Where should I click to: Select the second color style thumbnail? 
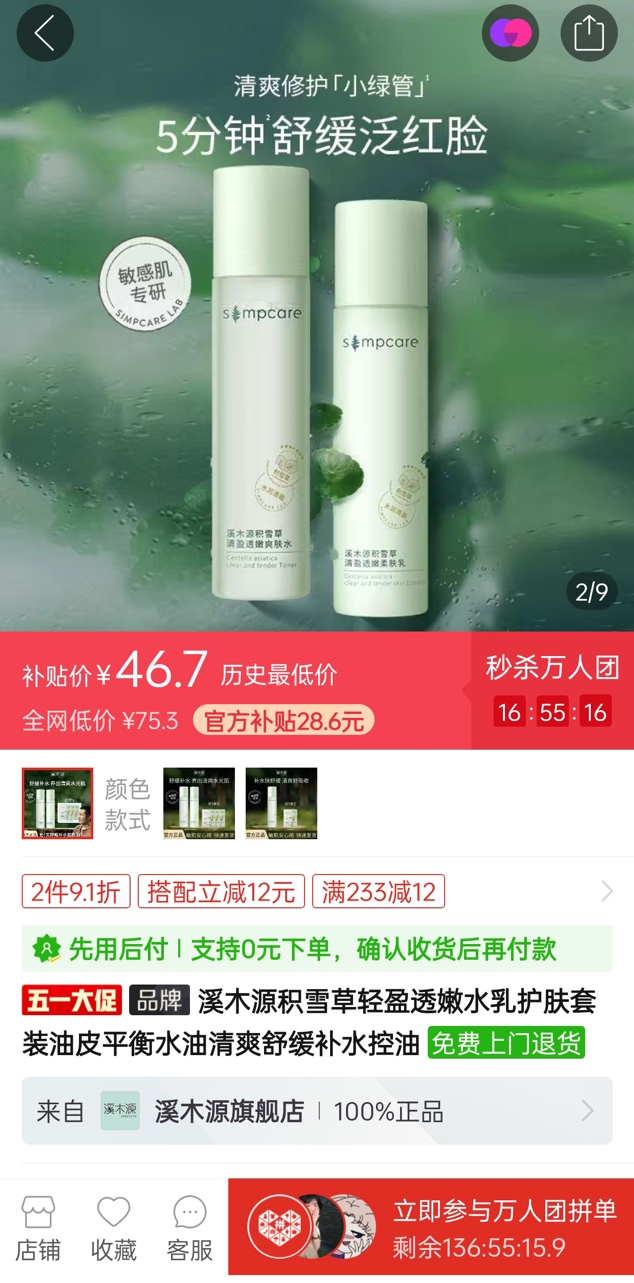point(199,803)
